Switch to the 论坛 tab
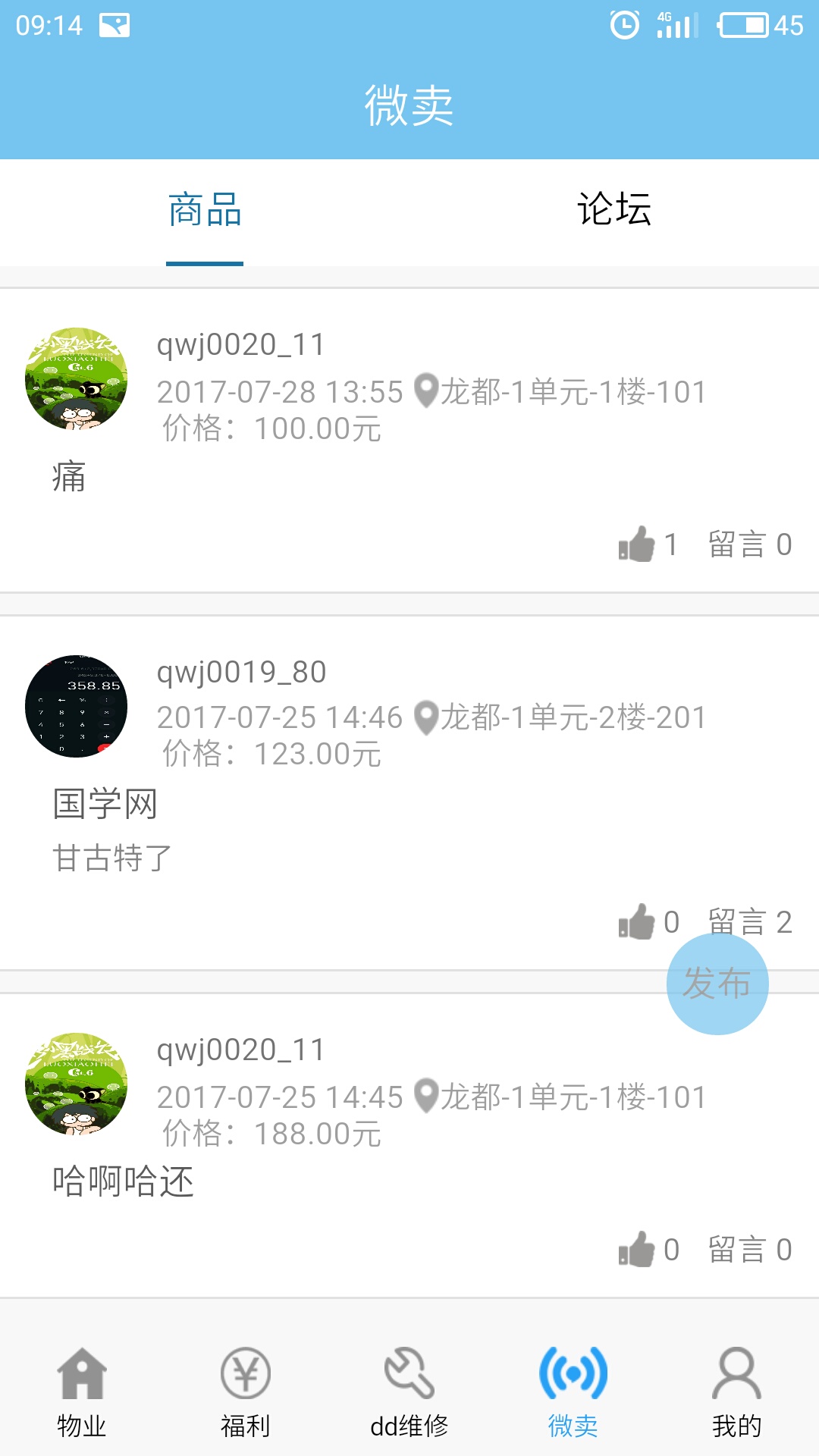 tap(614, 211)
